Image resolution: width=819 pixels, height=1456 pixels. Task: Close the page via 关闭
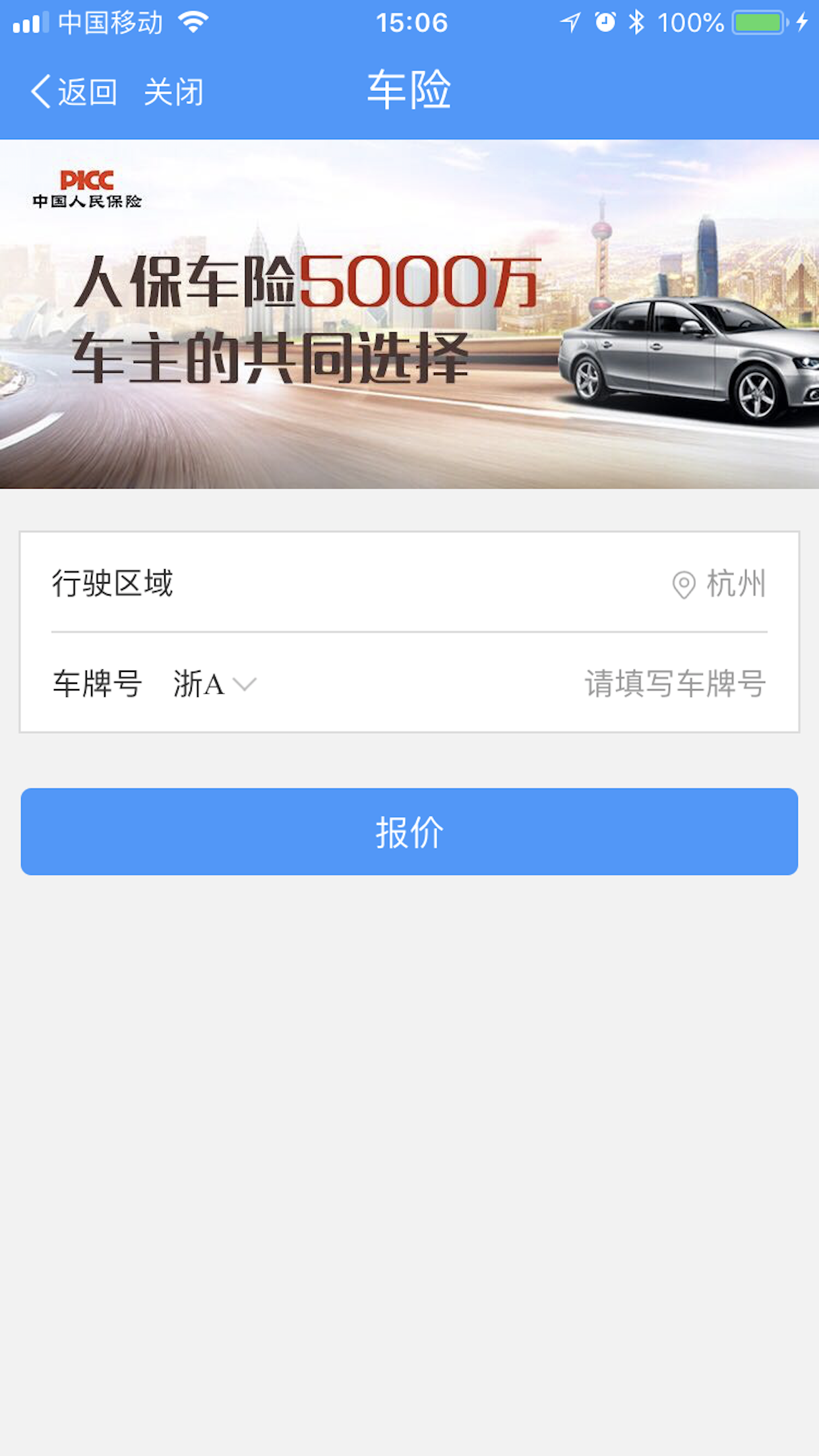pos(173,91)
